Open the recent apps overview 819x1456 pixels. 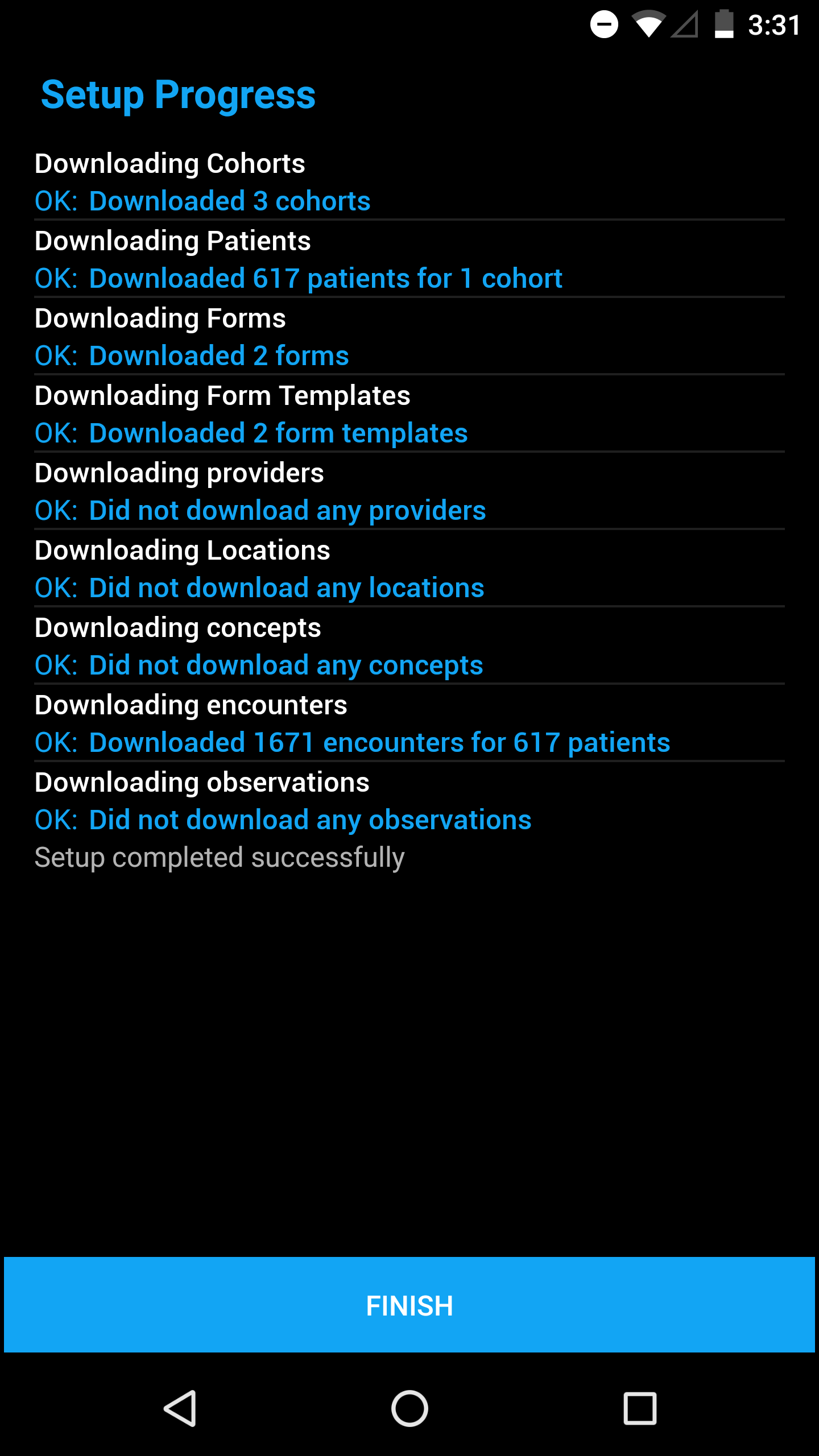tap(640, 1409)
